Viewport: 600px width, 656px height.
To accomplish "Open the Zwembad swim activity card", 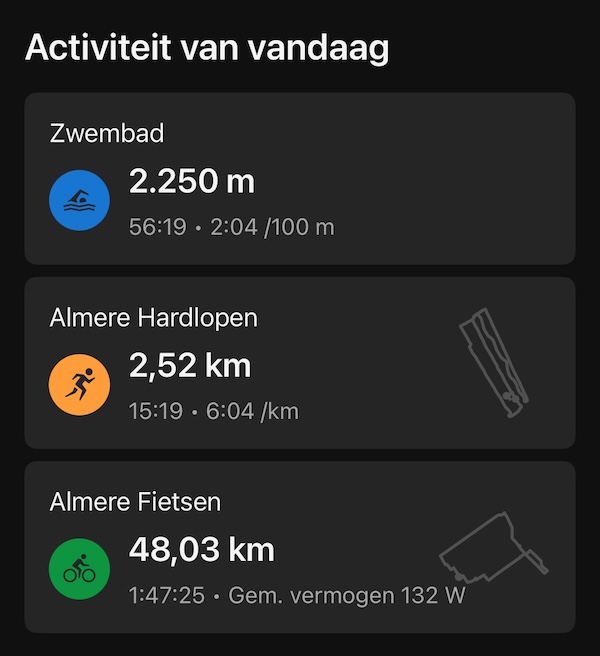I will [299, 178].
